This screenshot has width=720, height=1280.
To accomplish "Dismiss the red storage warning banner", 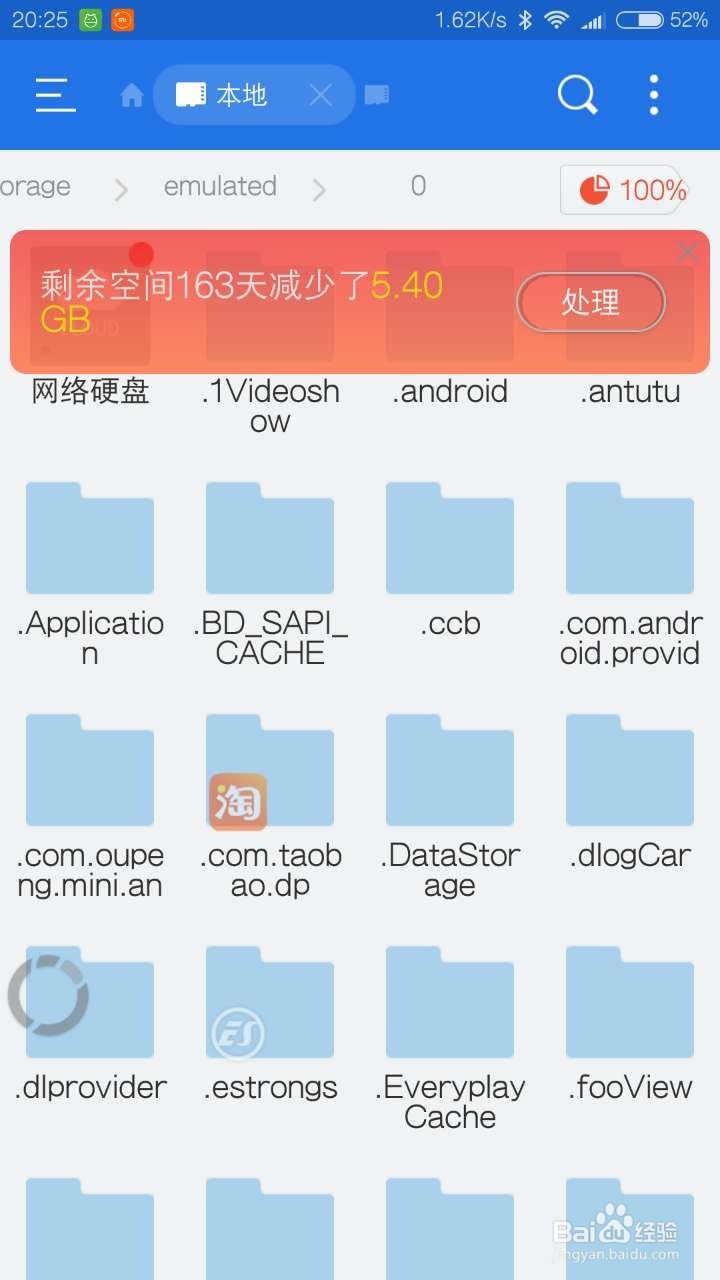I will 687,252.
